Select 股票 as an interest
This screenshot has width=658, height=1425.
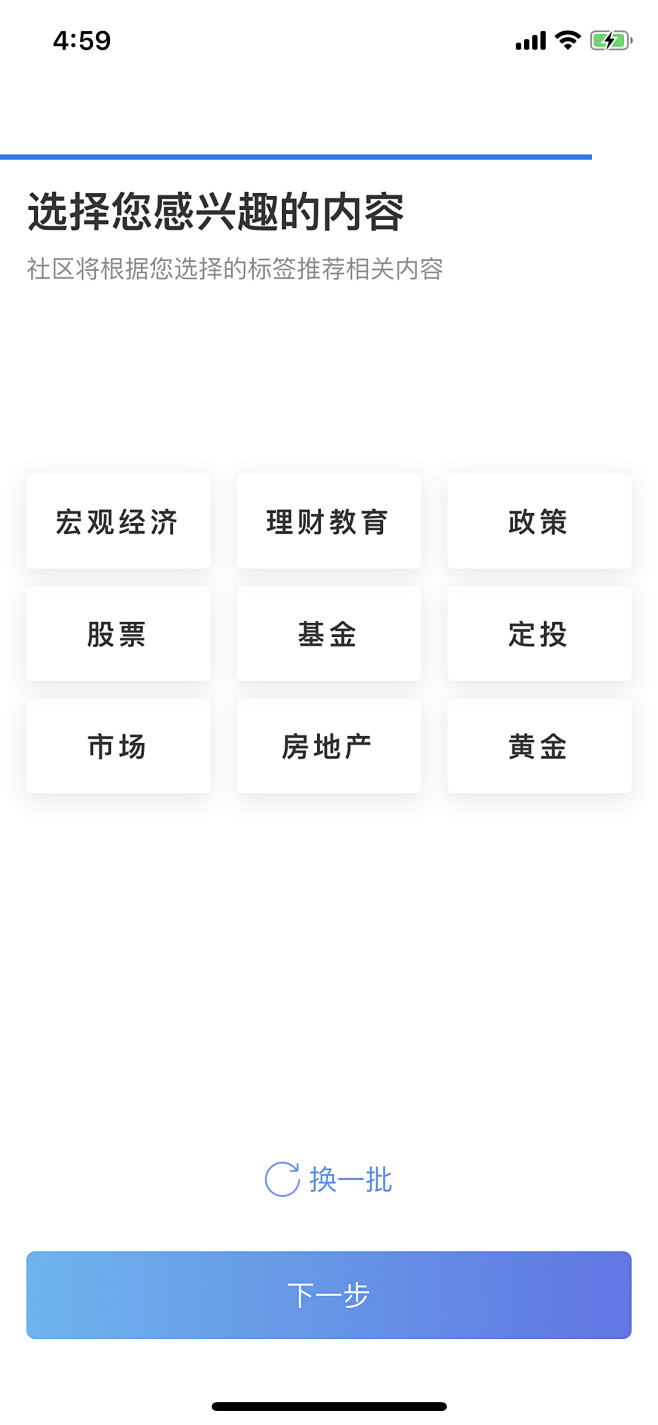118,634
